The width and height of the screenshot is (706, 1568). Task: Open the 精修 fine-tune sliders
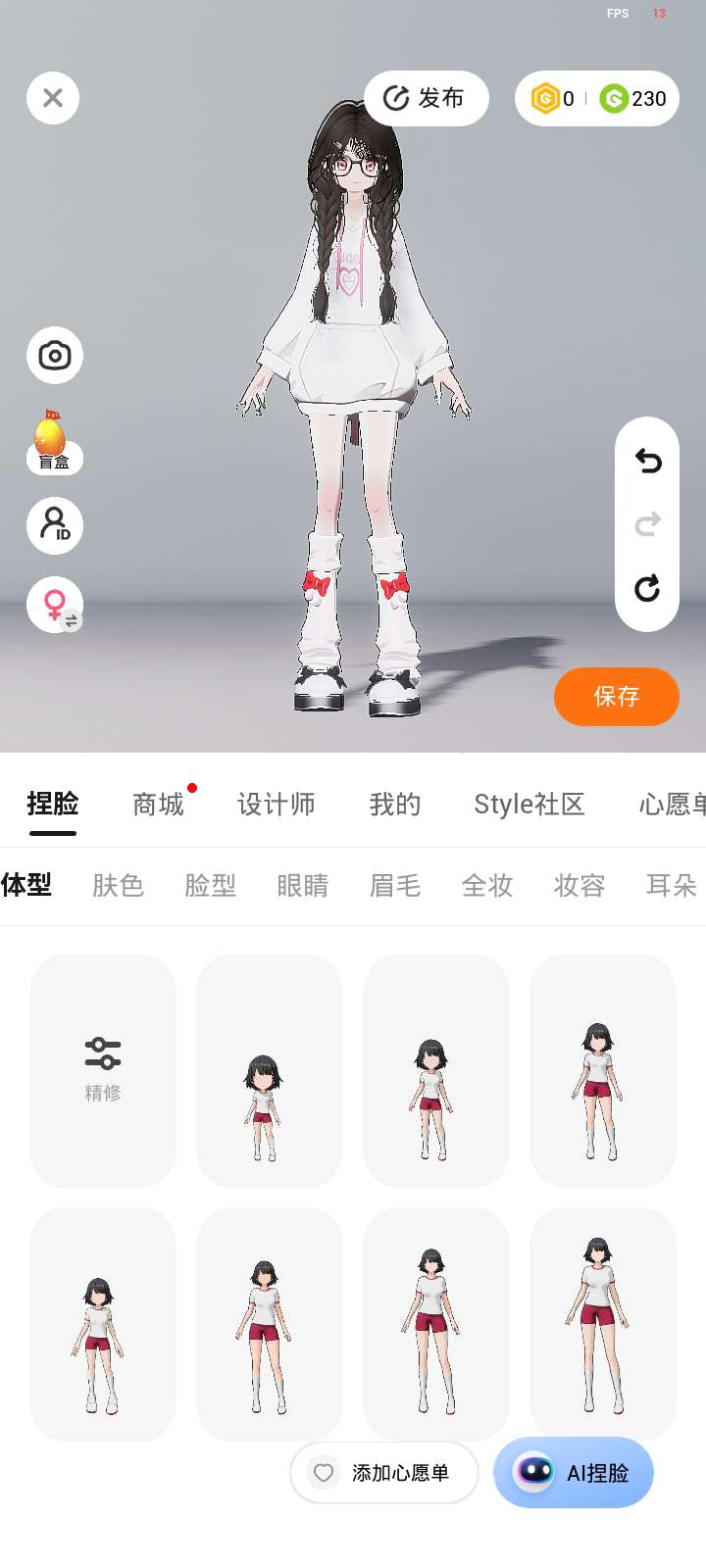point(103,1070)
